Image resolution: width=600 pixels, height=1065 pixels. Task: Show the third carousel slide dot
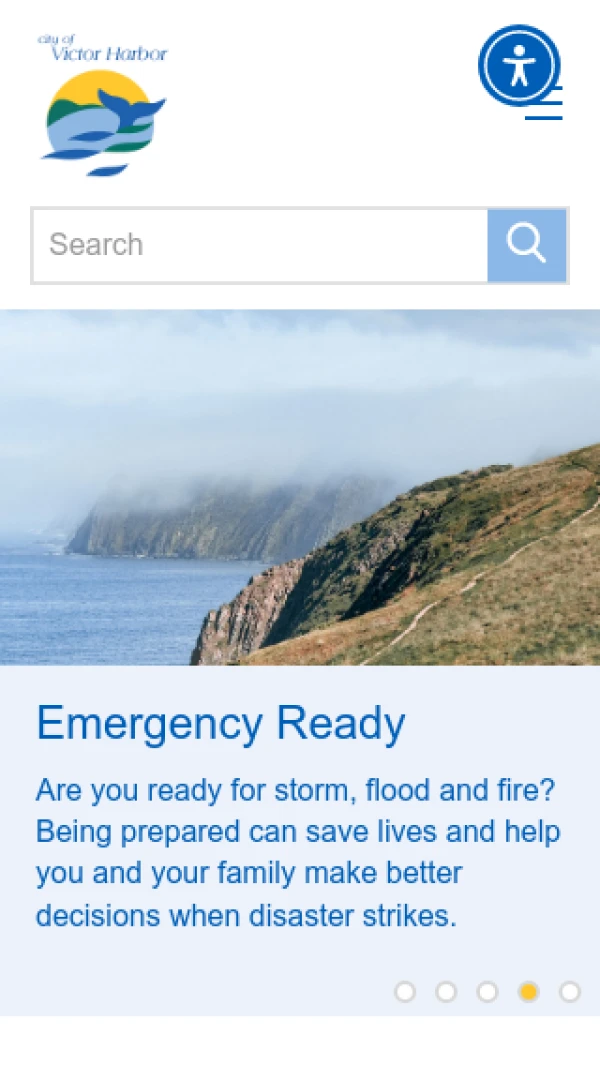[x=487, y=991]
